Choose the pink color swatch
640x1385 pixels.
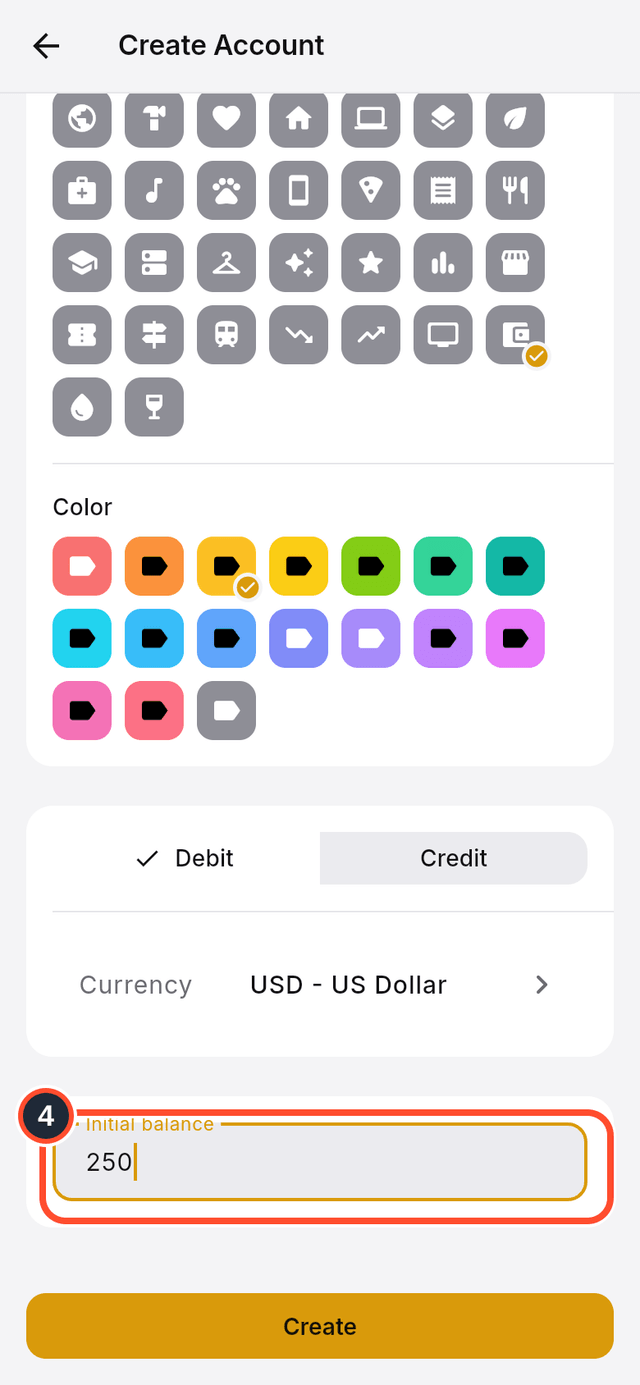tap(82, 710)
